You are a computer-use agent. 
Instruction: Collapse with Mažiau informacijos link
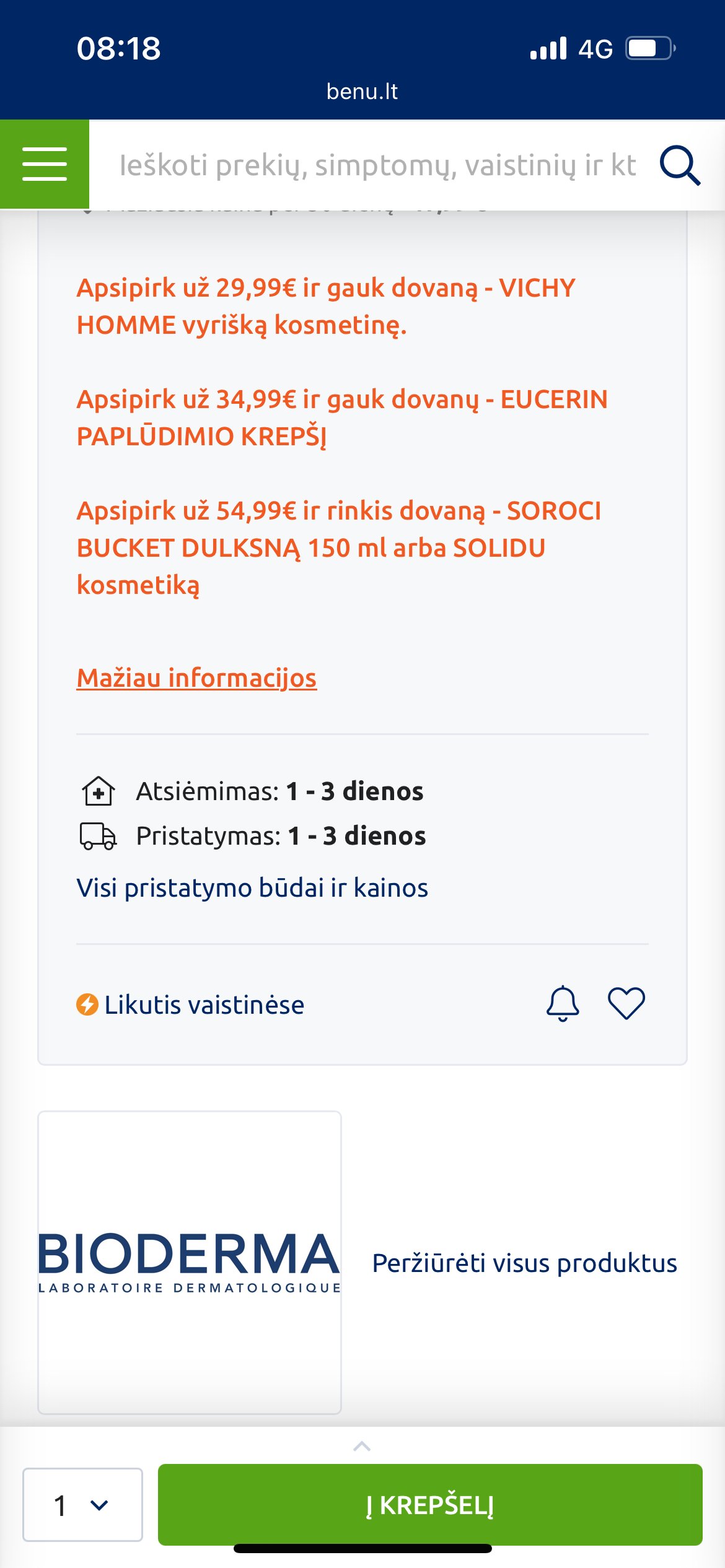(196, 678)
